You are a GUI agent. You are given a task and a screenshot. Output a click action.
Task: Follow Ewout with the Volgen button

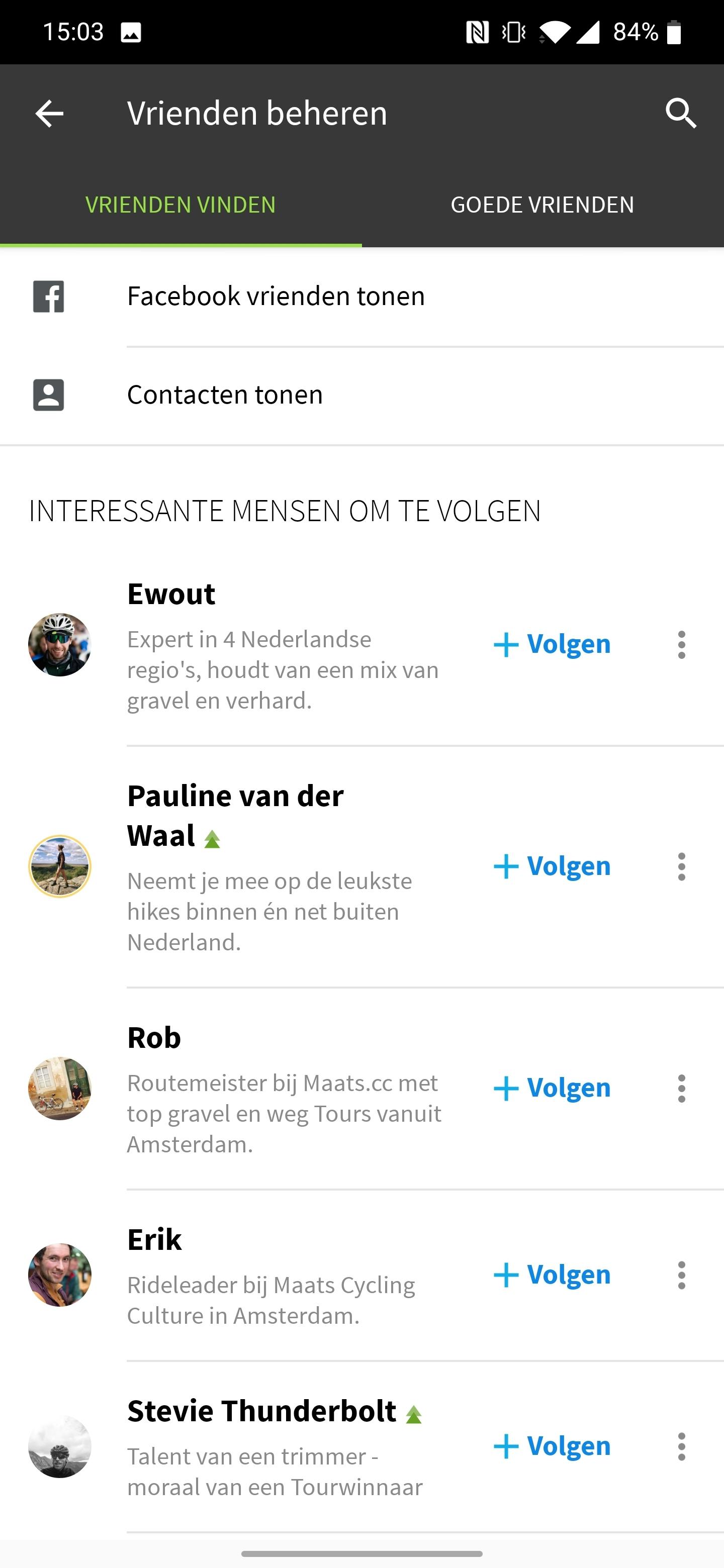coord(552,645)
